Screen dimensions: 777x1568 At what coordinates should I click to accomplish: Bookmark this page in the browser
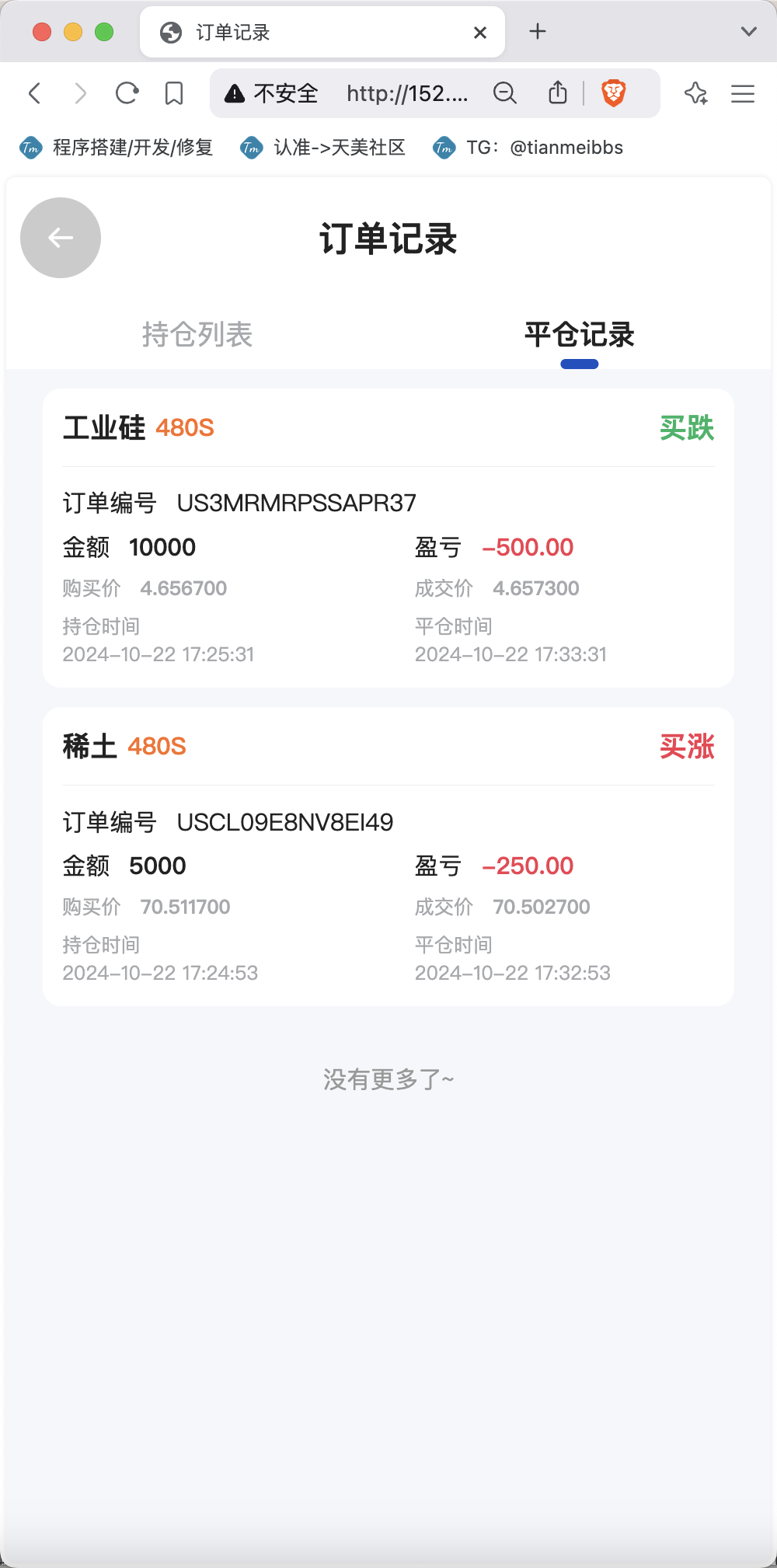(x=174, y=94)
